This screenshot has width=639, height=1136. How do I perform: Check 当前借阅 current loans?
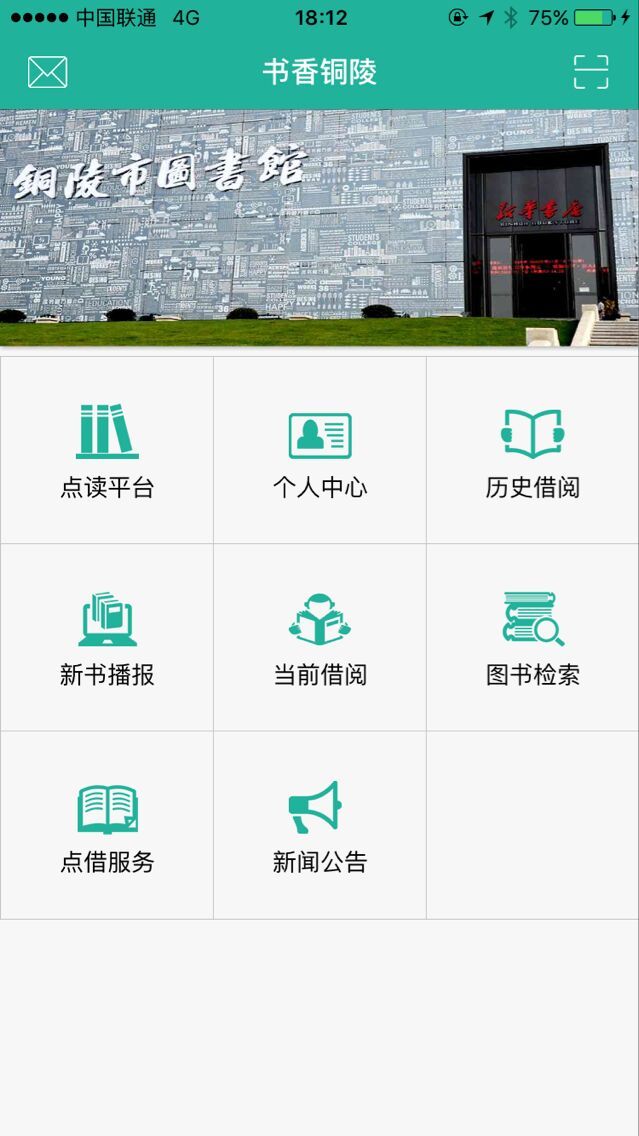tap(320, 638)
